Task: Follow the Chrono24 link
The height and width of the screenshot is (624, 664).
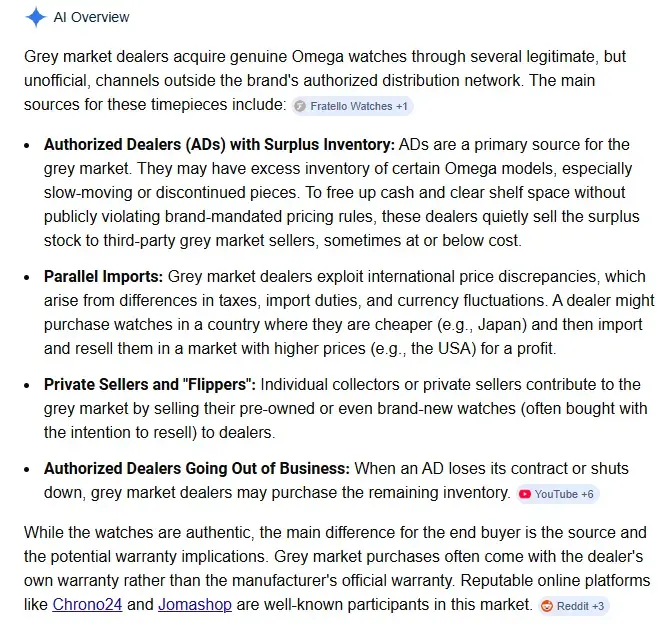Action: point(86,604)
